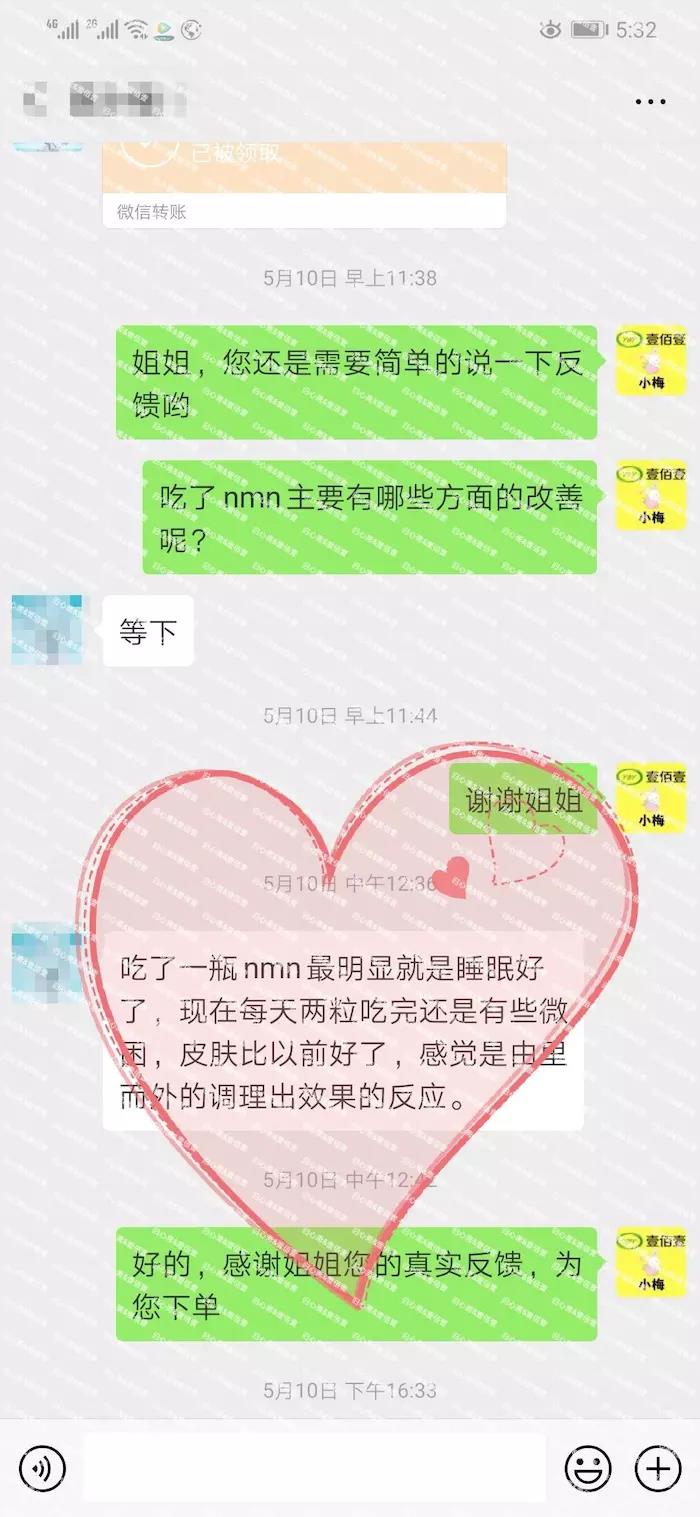
Task: View 小梅's profile from avatar beside 谢谢姐姐
Action: 650,798
